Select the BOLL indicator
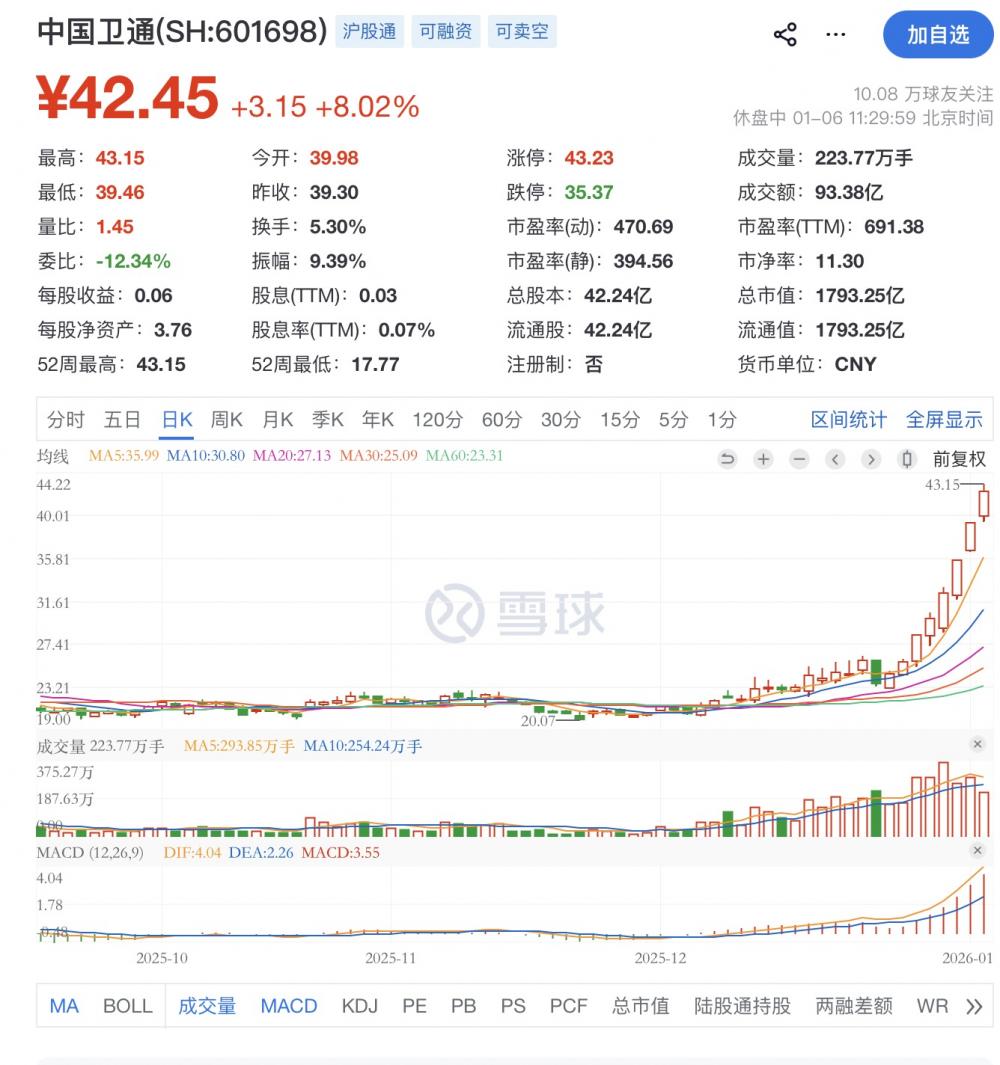 (128, 1006)
